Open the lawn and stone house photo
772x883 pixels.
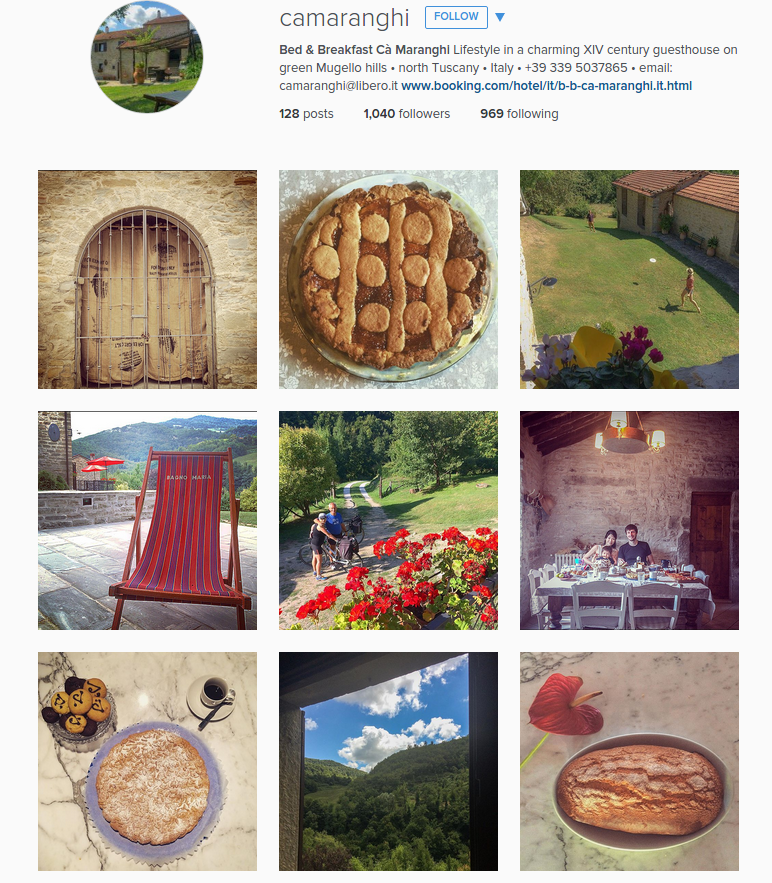(629, 279)
